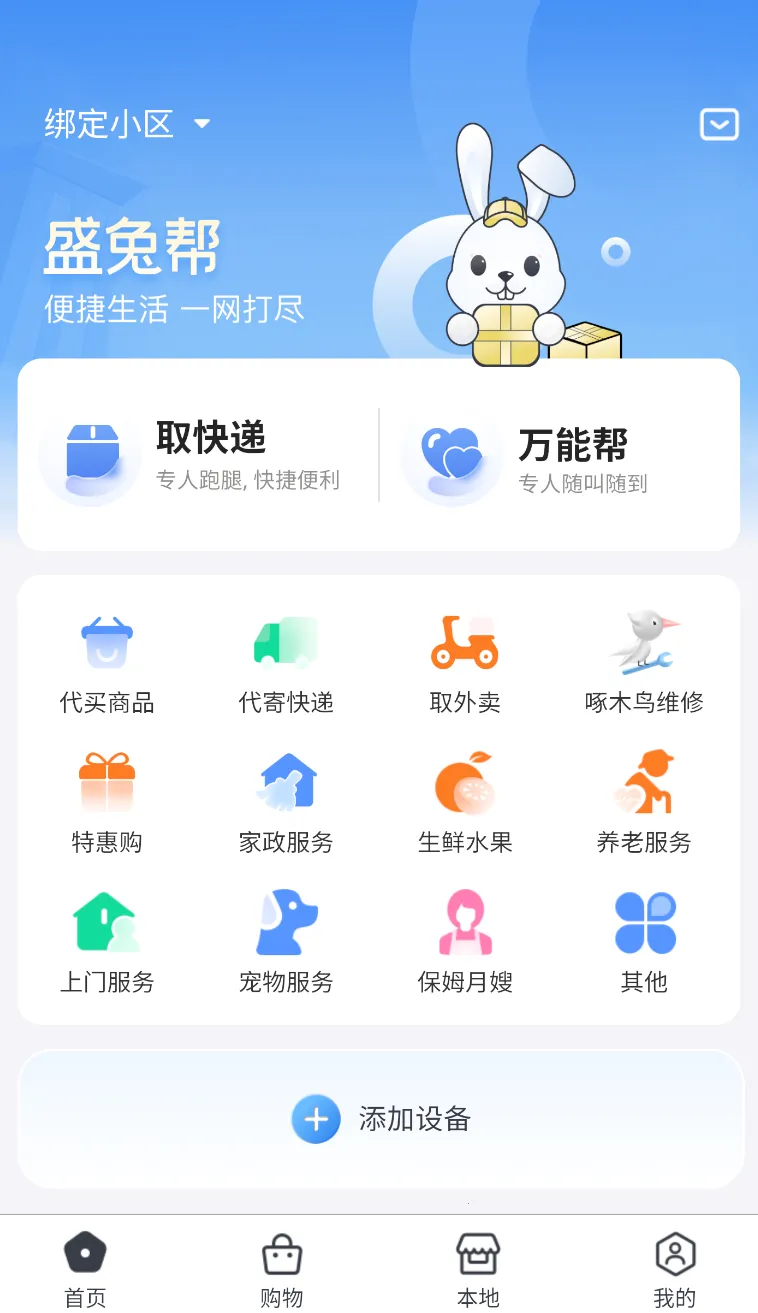
Task: Switch to the 本地 local tab
Action: coord(478,1268)
